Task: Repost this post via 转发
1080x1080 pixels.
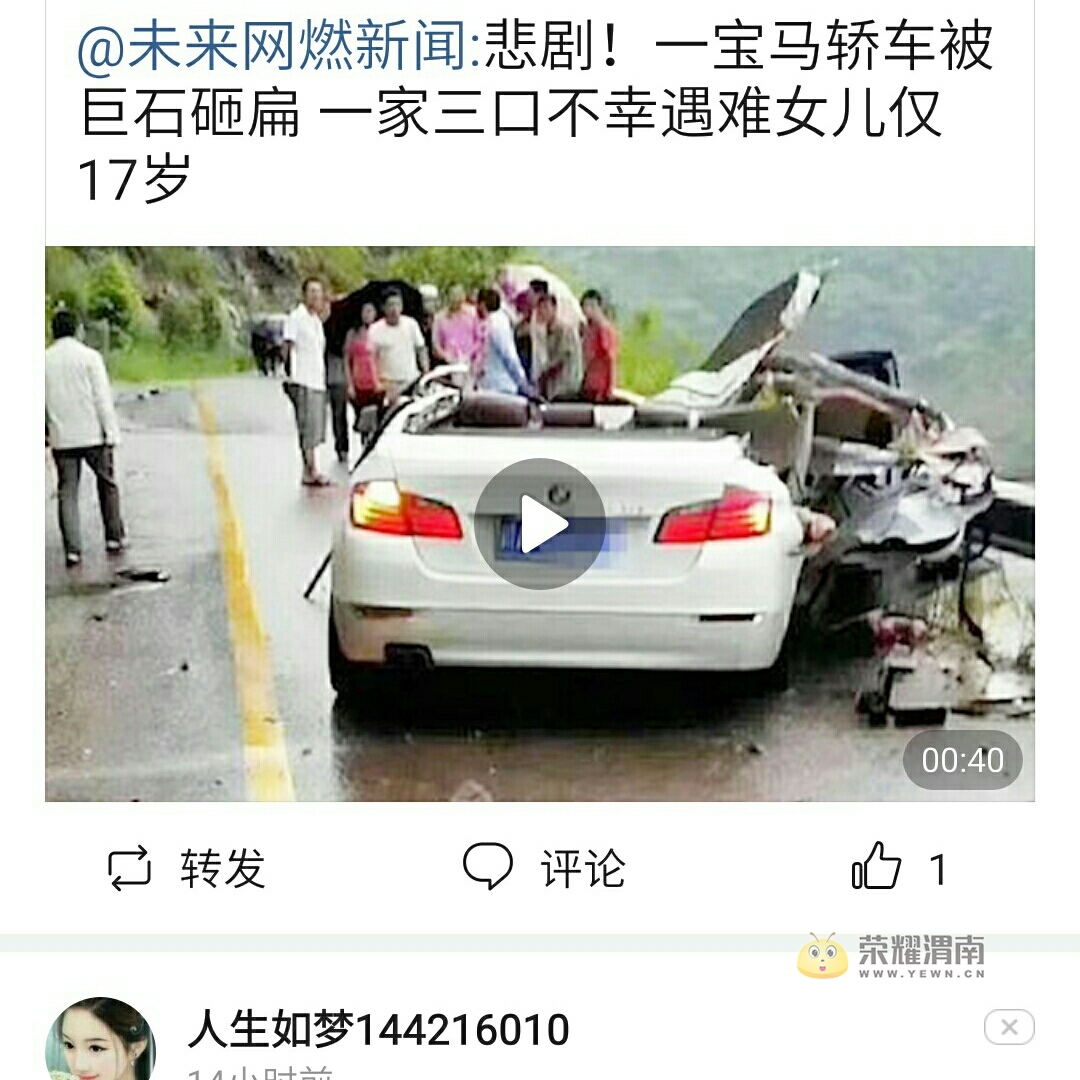Action: coord(187,868)
